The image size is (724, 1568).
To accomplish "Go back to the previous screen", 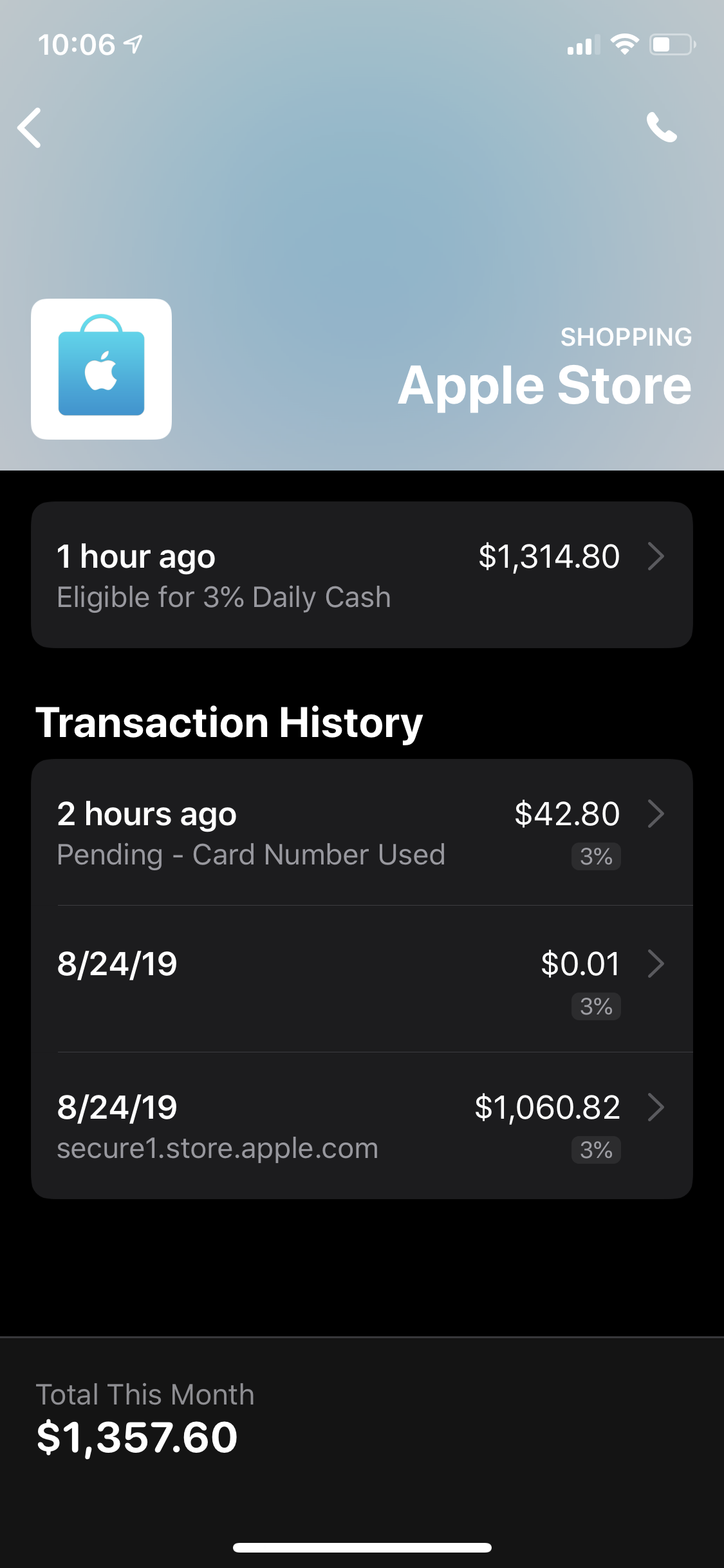I will (30, 127).
